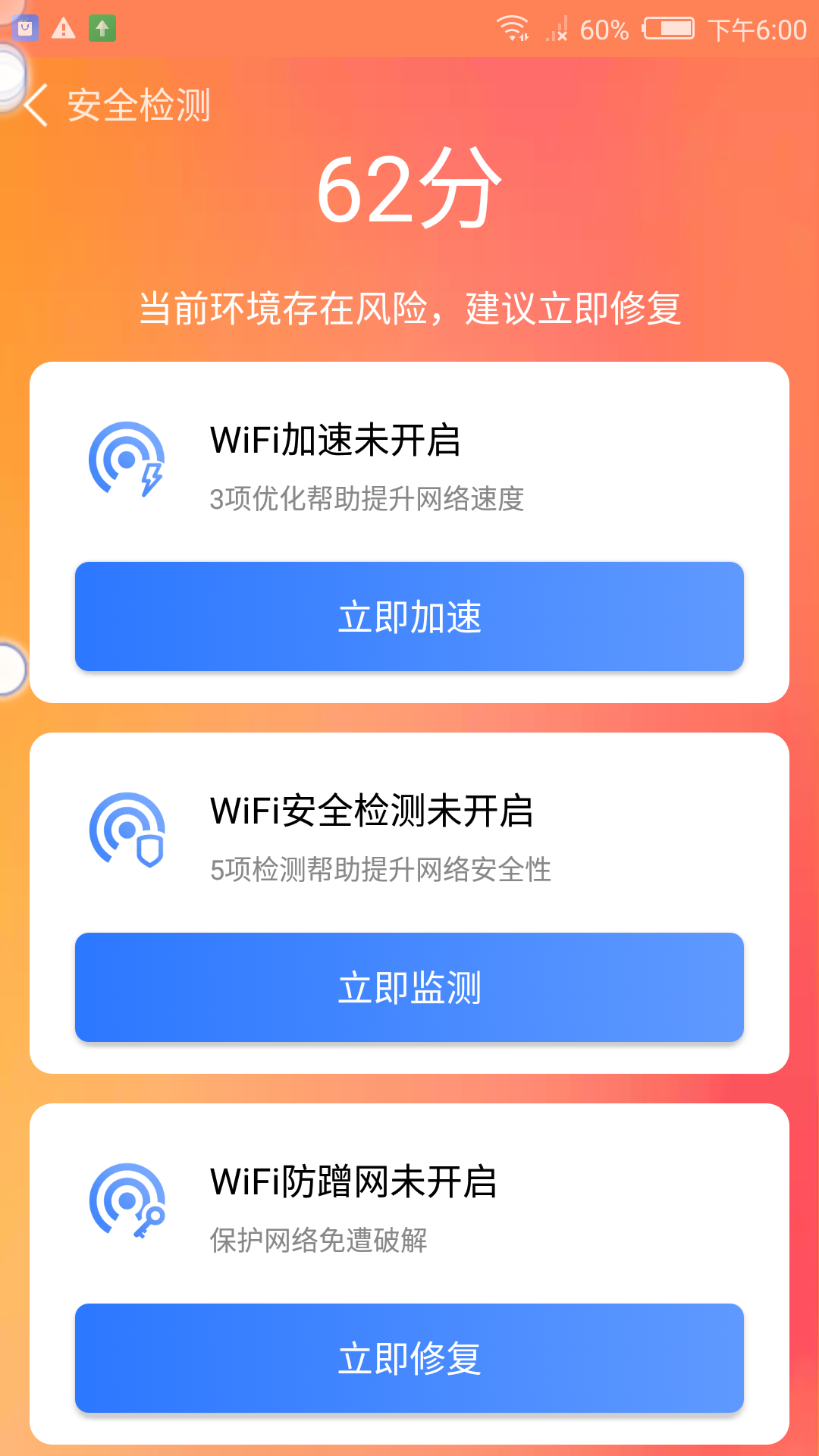Tap the green upload arrow status icon
This screenshot has width=819, height=1456.
click(101, 27)
